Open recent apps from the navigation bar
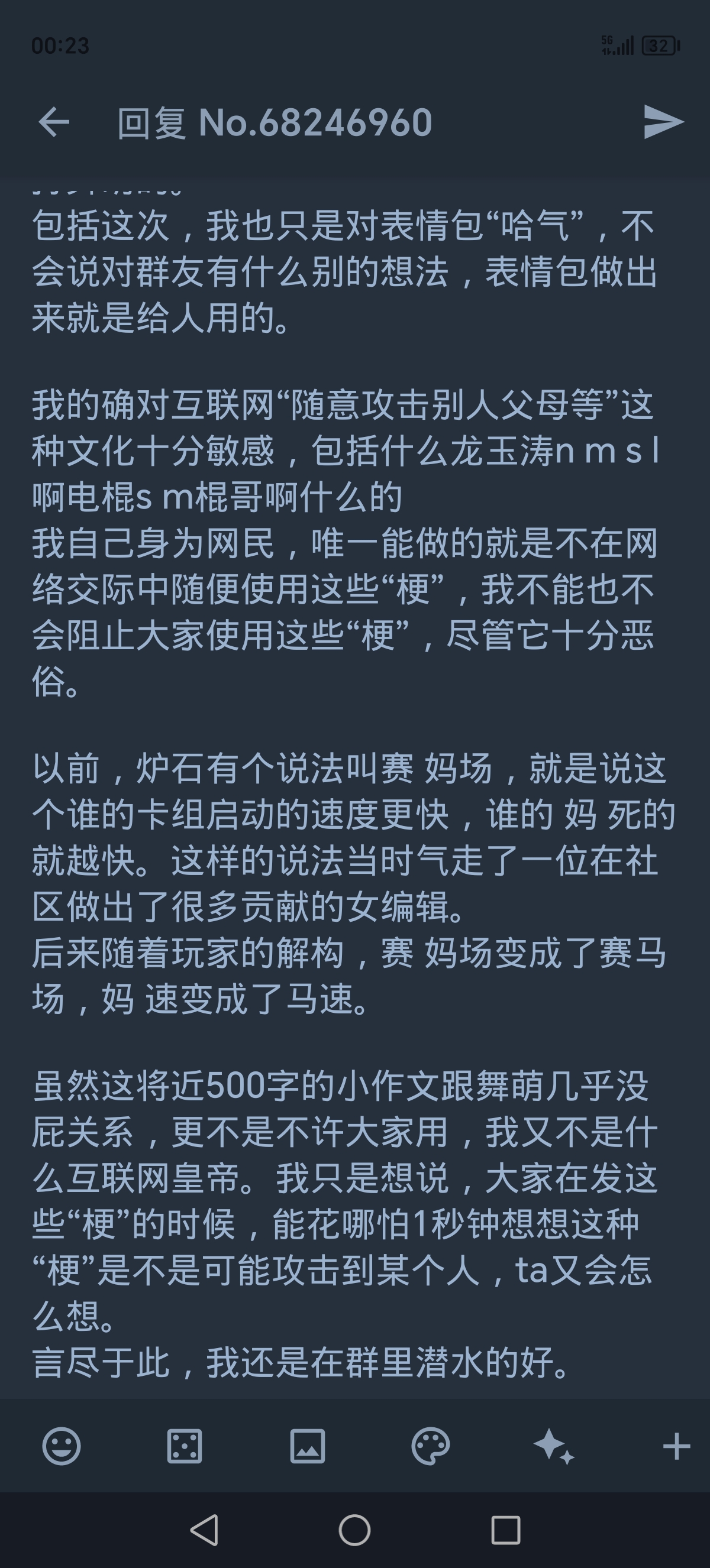Screen dimensions: 710x1568 coord(505,1530)
